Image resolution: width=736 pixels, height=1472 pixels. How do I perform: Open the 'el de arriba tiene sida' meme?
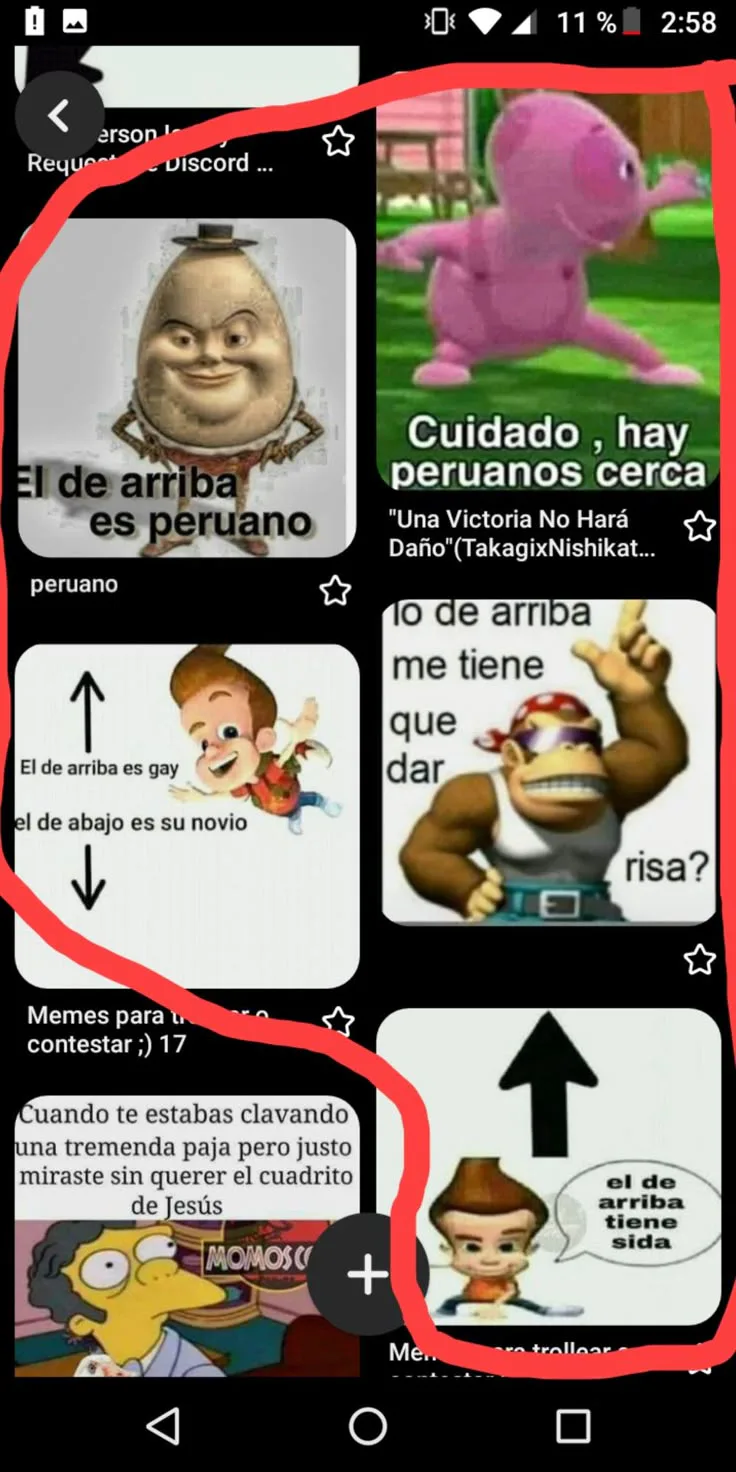[x=549, y=1167]
